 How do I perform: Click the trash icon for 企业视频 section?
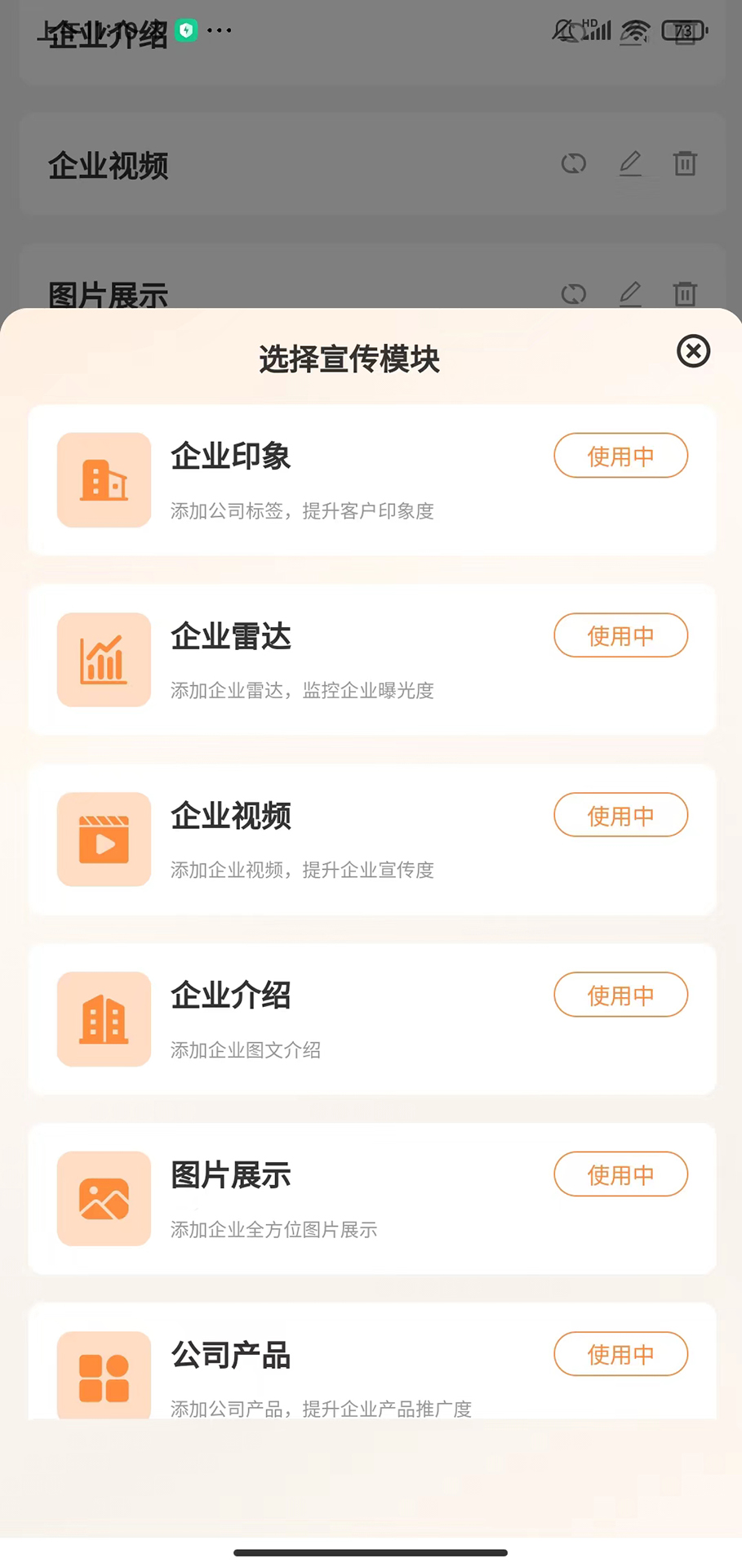685,164
